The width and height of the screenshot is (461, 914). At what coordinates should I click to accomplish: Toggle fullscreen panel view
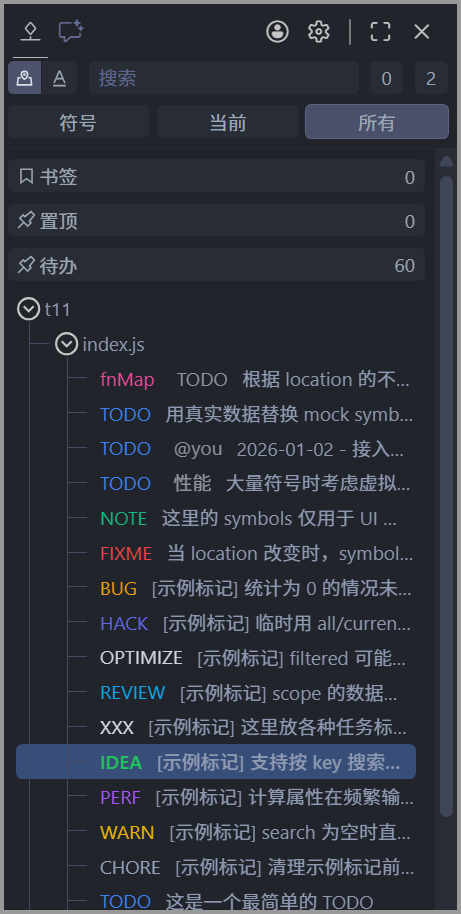tap(380, 31)
